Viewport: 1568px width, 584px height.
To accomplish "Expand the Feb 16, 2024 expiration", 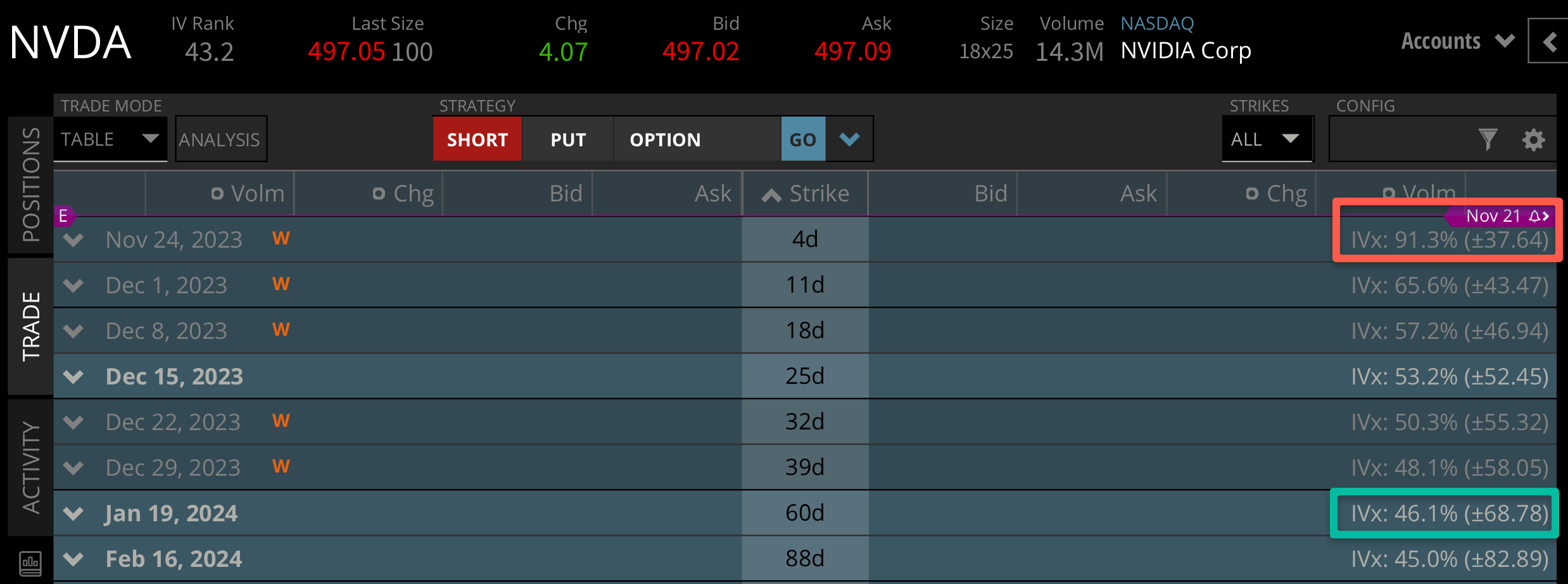I will click(x=74, y=559).
